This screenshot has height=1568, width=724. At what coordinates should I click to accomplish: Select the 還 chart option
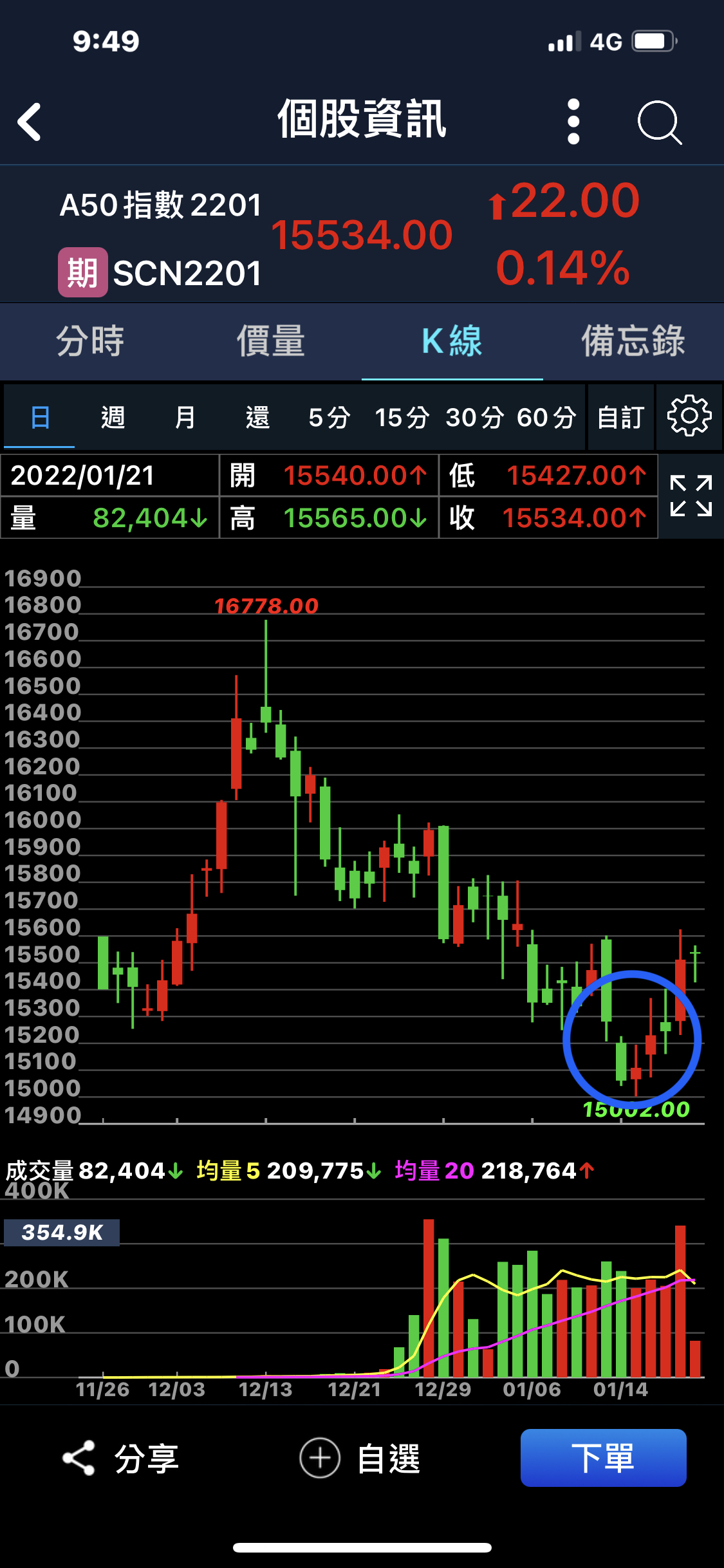click(x=257, y=418)
